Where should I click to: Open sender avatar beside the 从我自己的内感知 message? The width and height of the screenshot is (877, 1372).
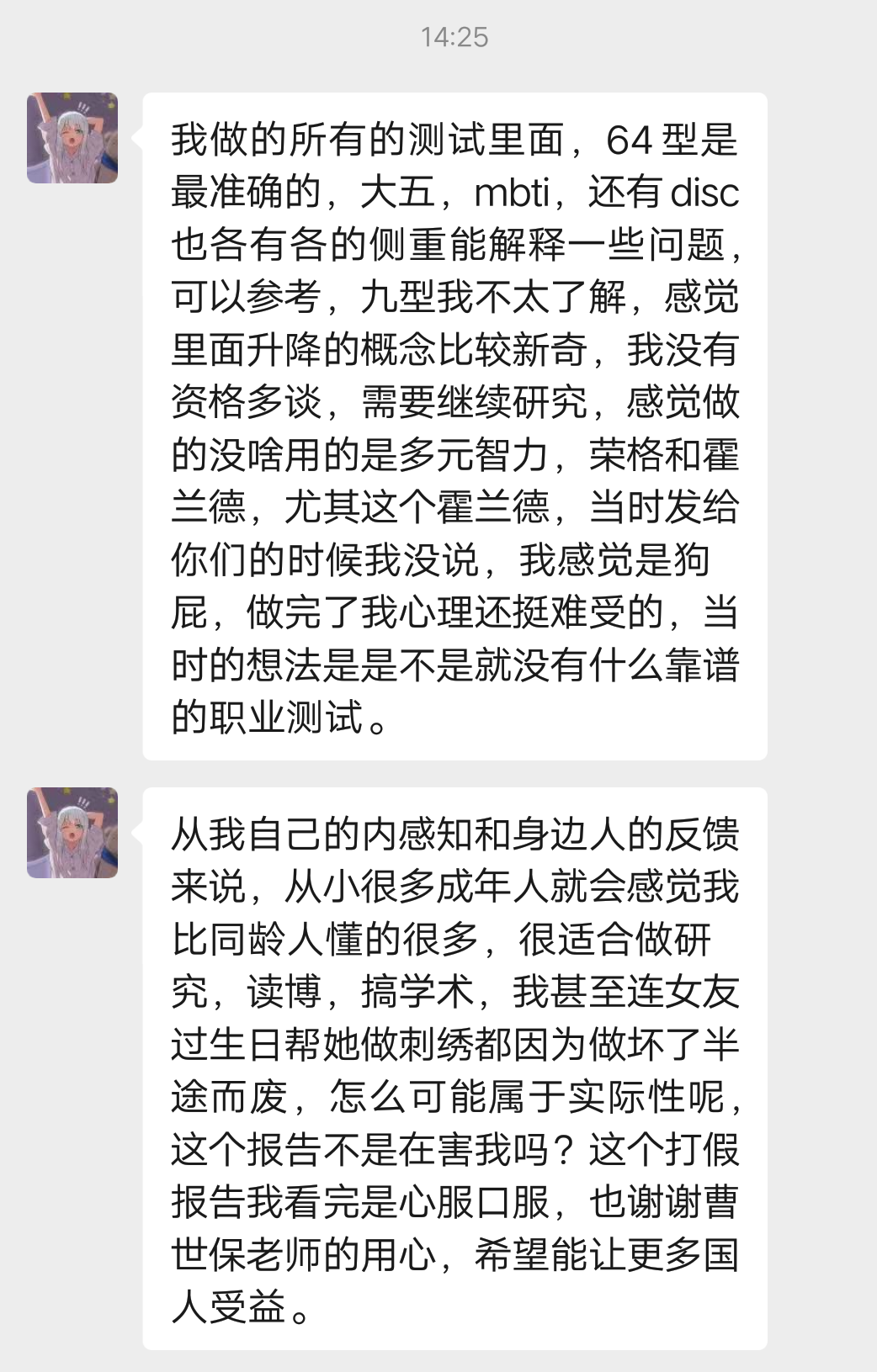tap(72, 833)
